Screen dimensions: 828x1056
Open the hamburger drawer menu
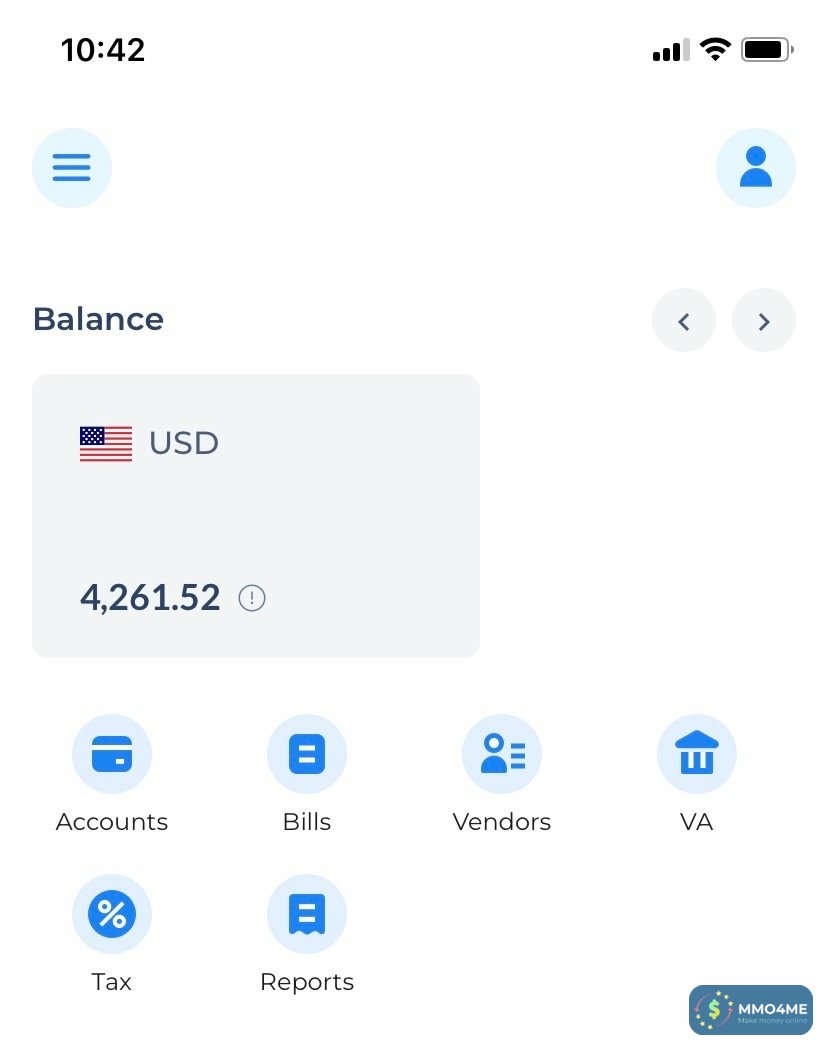(x=72, y=168)
